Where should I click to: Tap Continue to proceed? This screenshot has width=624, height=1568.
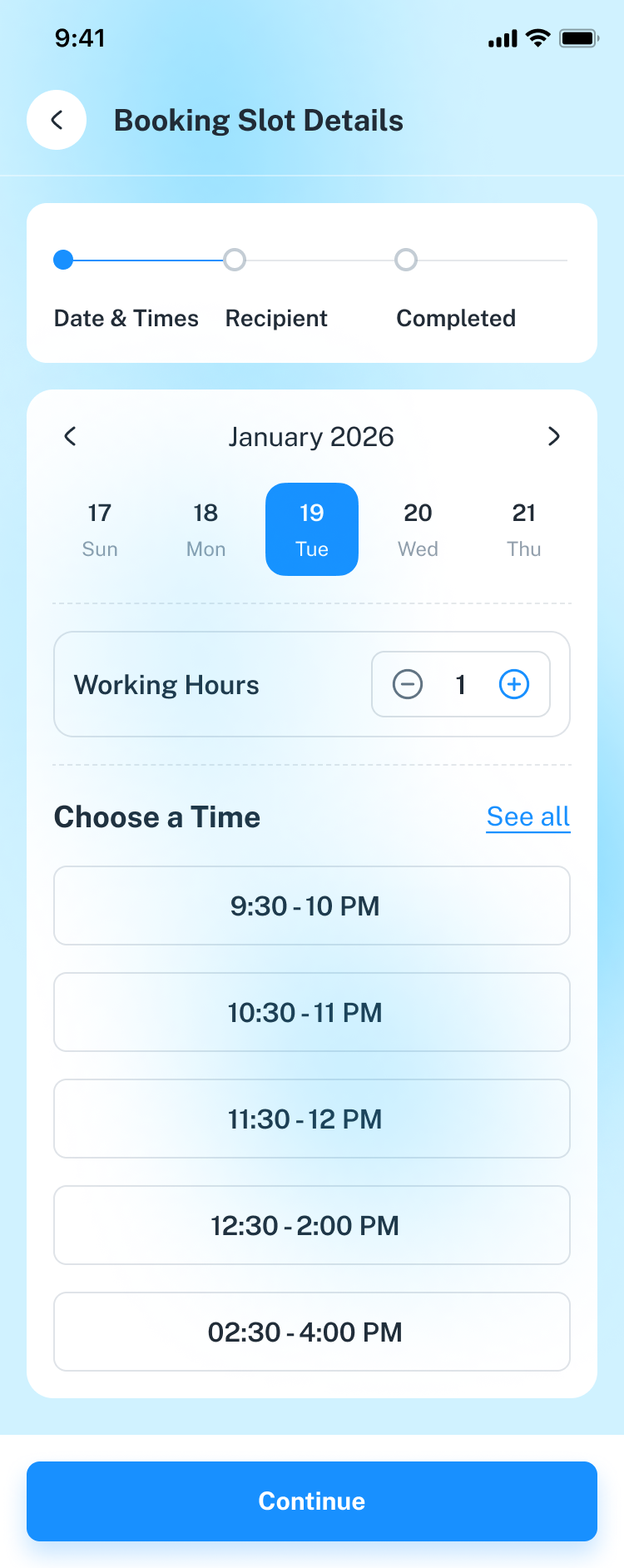[x=312, y=1501]
